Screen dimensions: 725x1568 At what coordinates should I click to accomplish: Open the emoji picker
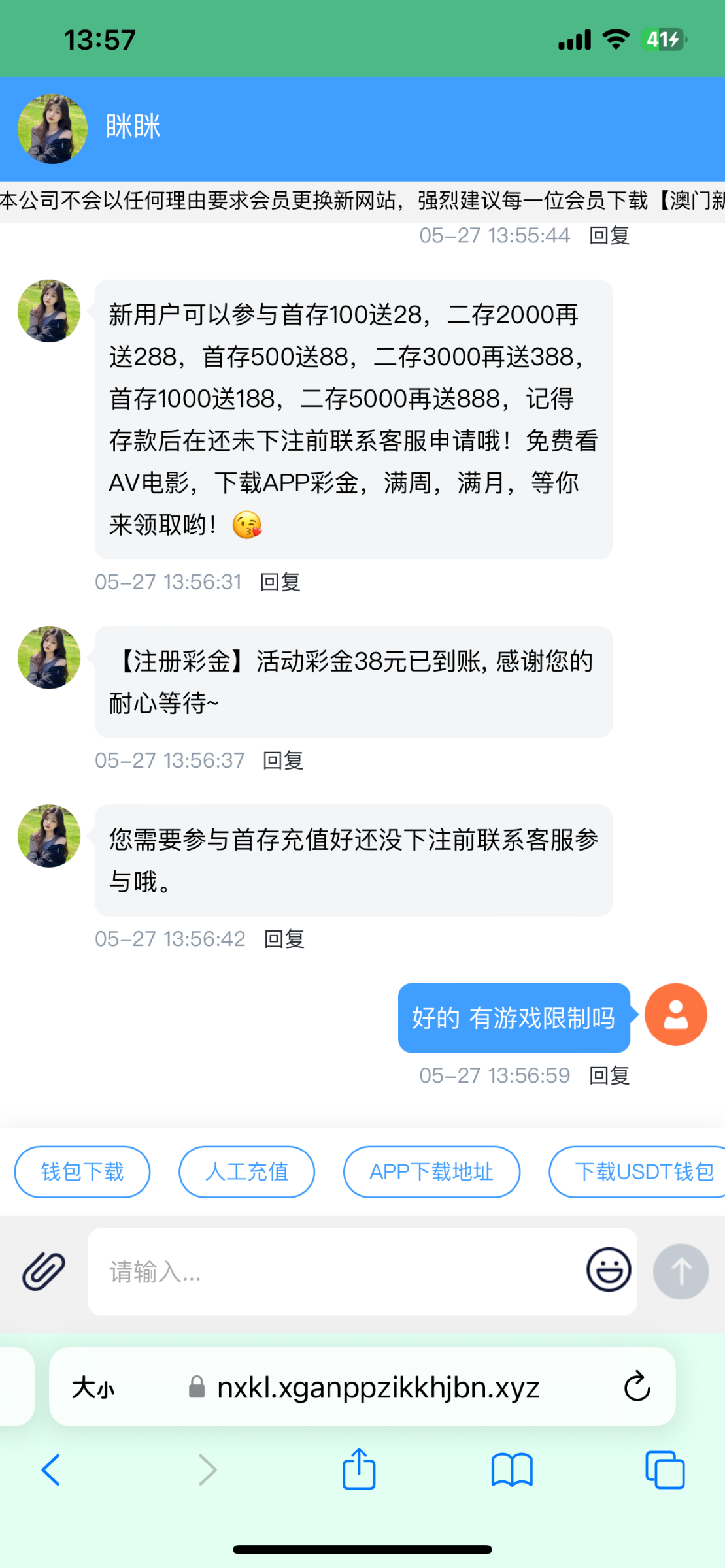coord(609,1270)
